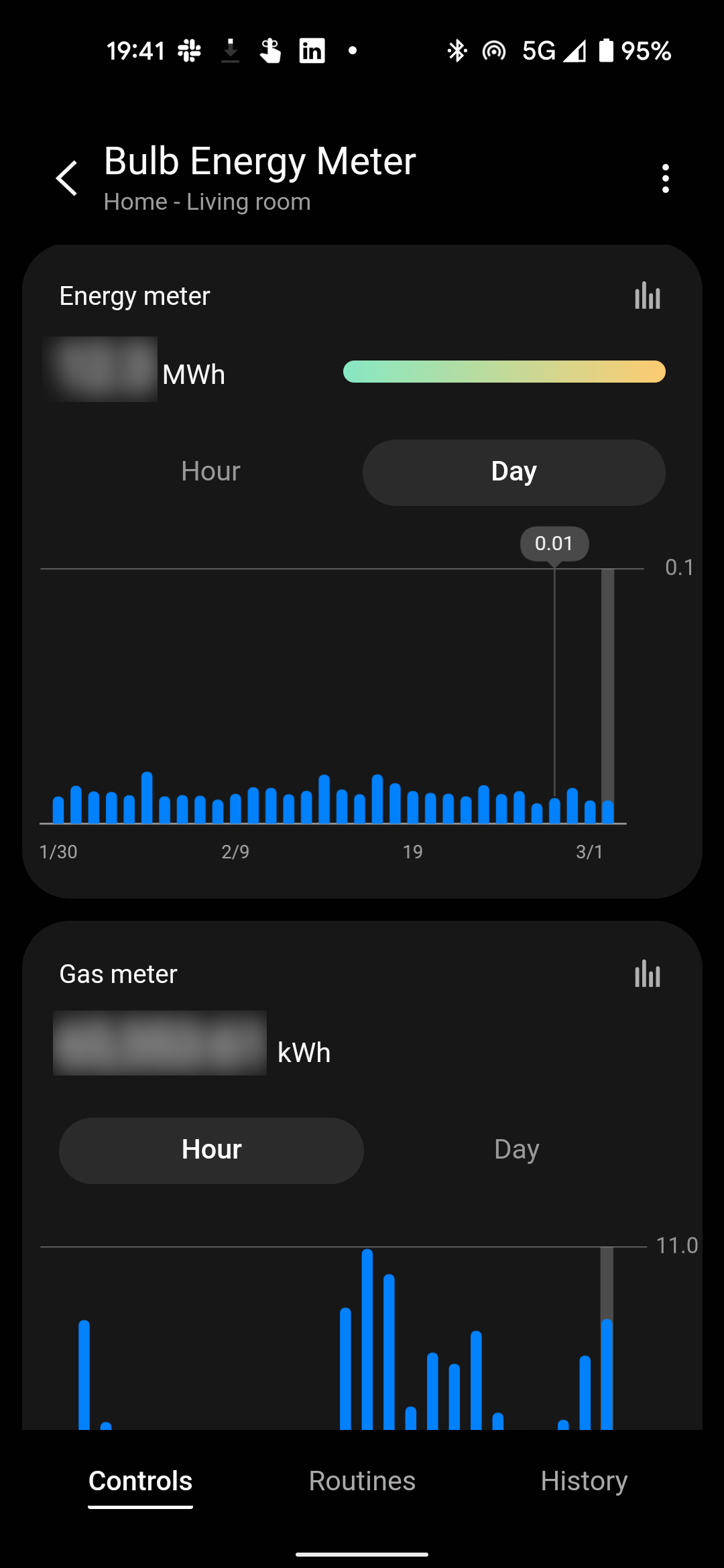Select Hour view for Gas meter
Viewport: 724px width, 1568px height.
pyautogui.click(x=211, y=1150)
